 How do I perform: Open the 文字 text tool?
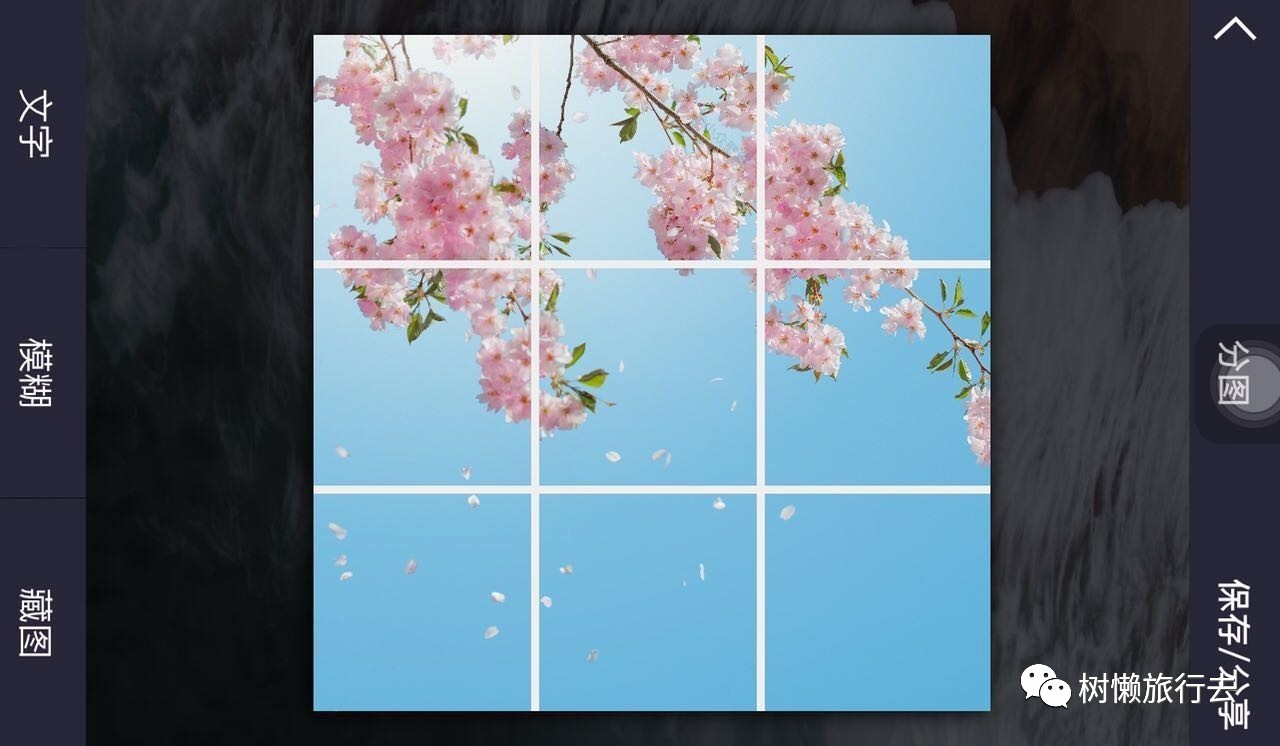(x=36, y=123)
